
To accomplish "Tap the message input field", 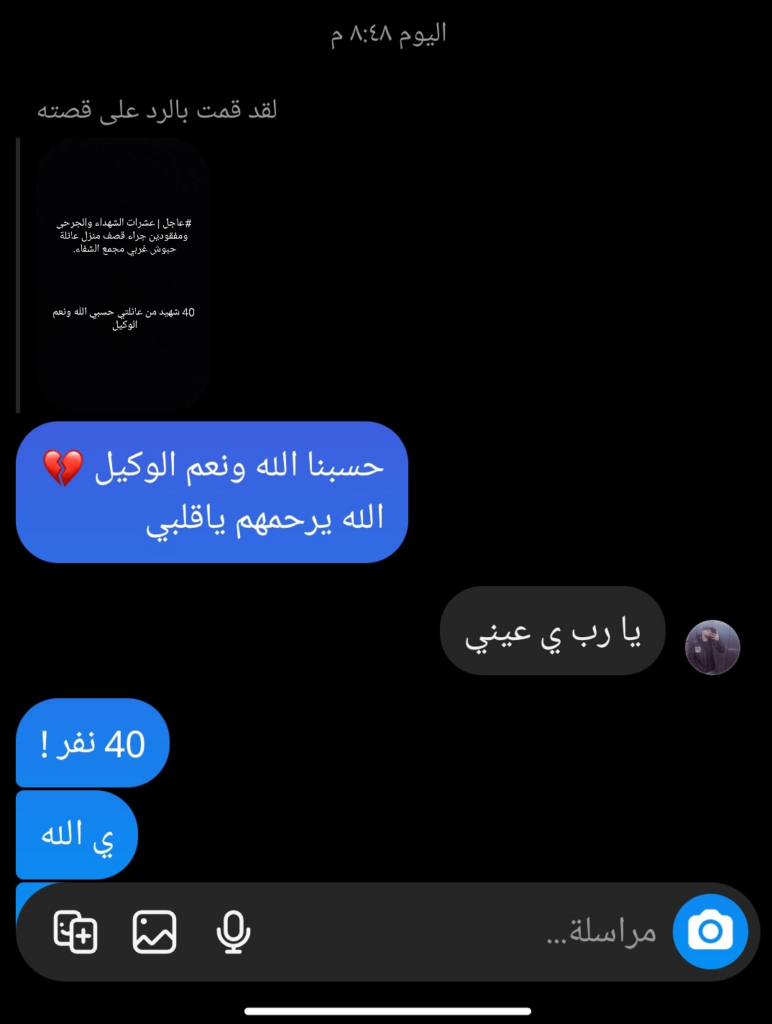I will click(x=560, y=932).
